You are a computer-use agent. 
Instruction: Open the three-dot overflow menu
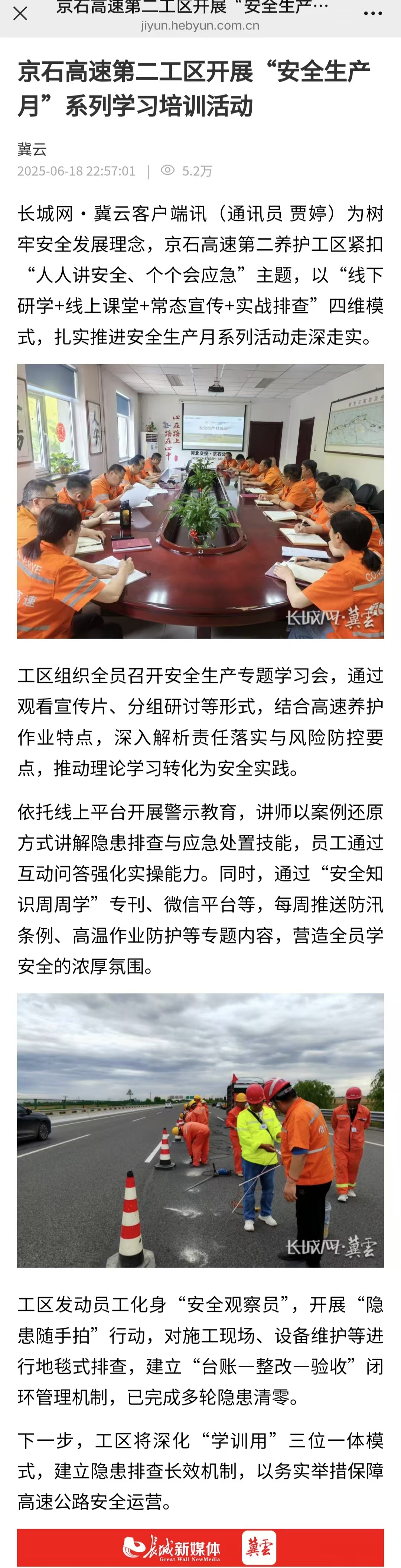(x=372, y=13)
